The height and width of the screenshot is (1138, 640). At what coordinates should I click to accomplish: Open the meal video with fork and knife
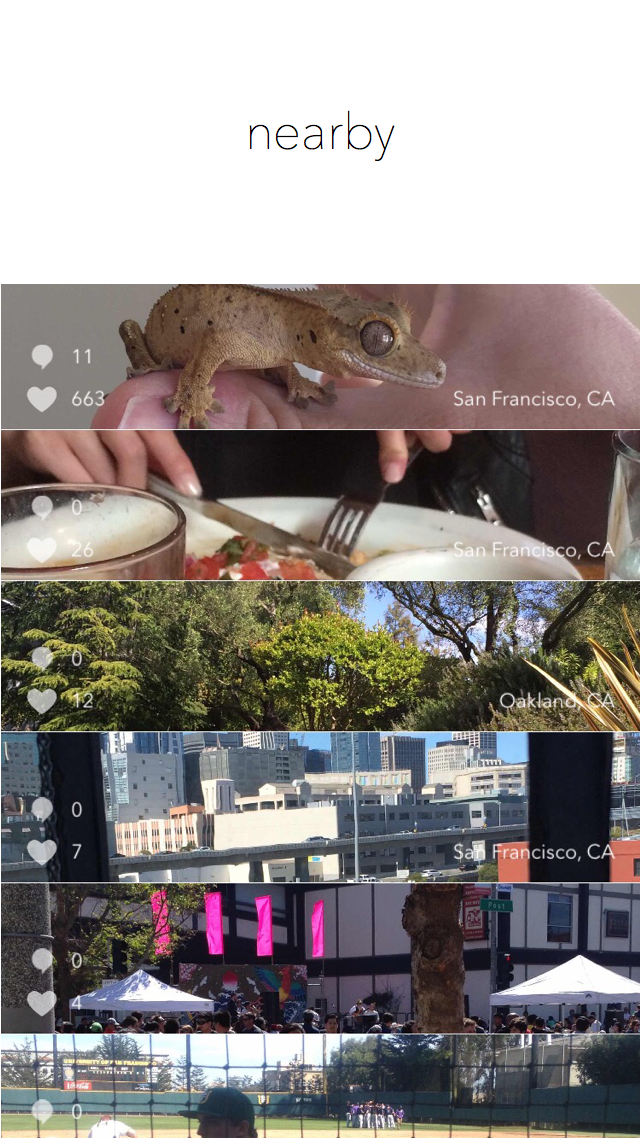coord(320,505)
